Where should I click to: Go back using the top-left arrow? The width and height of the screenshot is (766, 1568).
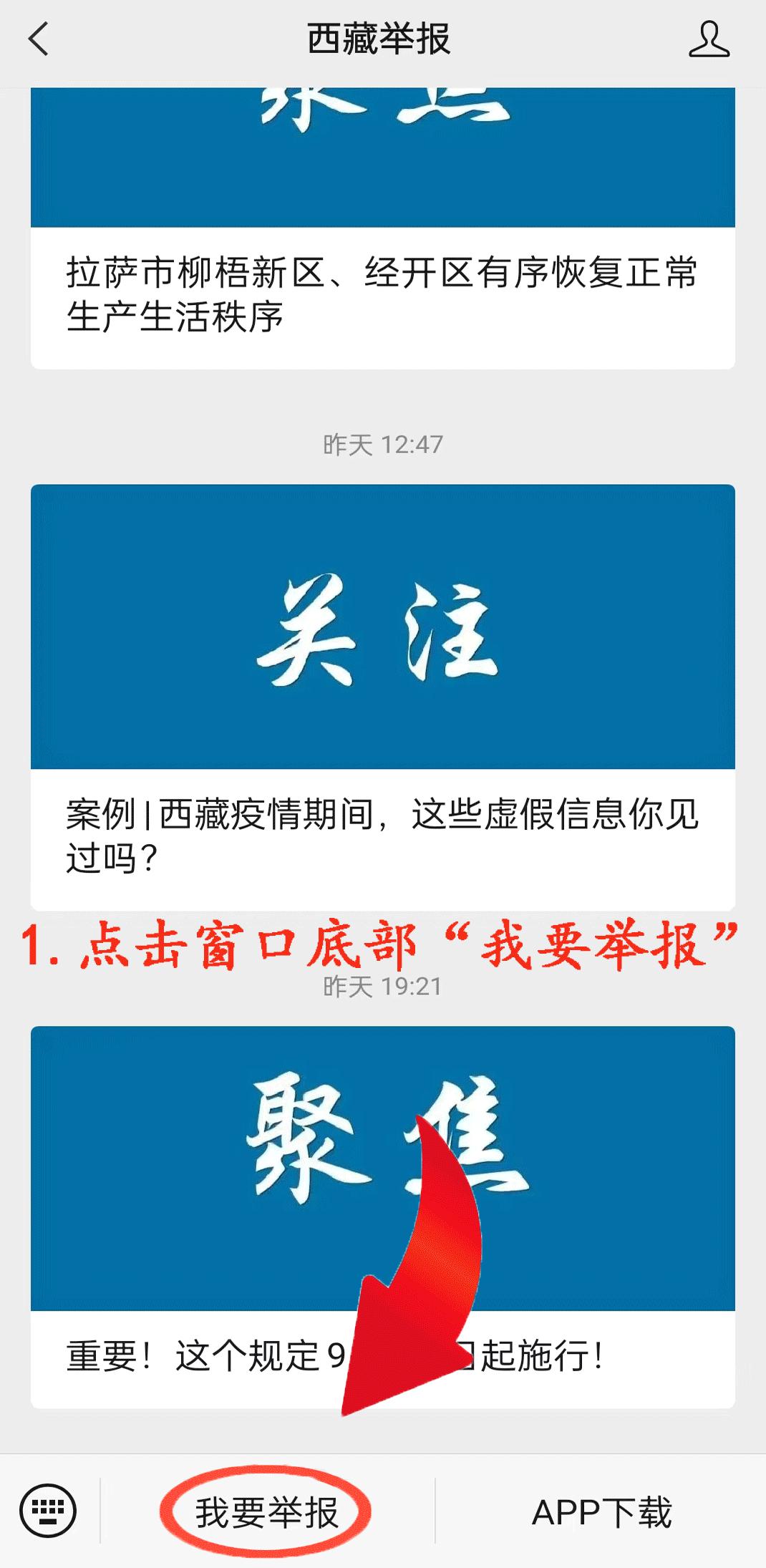click(39, 39)
